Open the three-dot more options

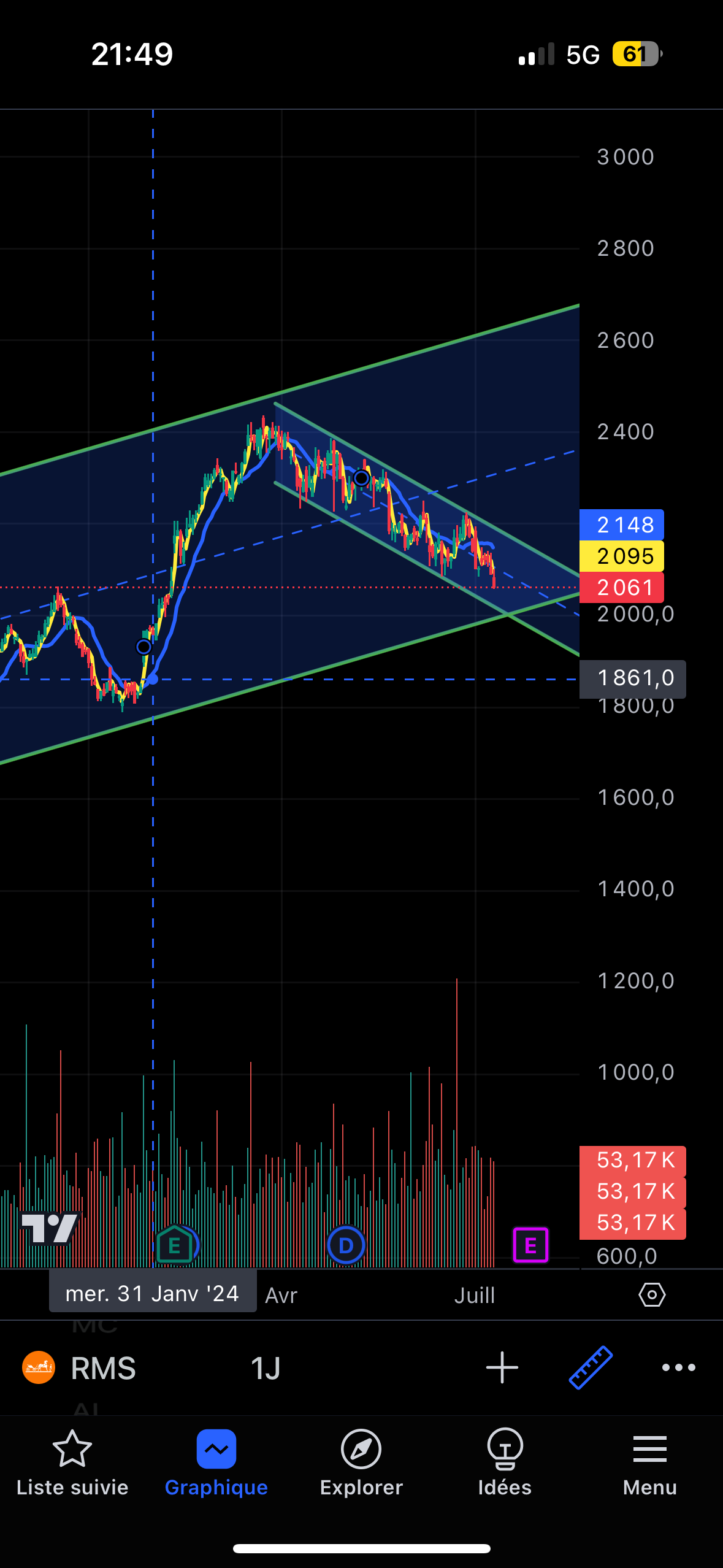click(678, 1367)
